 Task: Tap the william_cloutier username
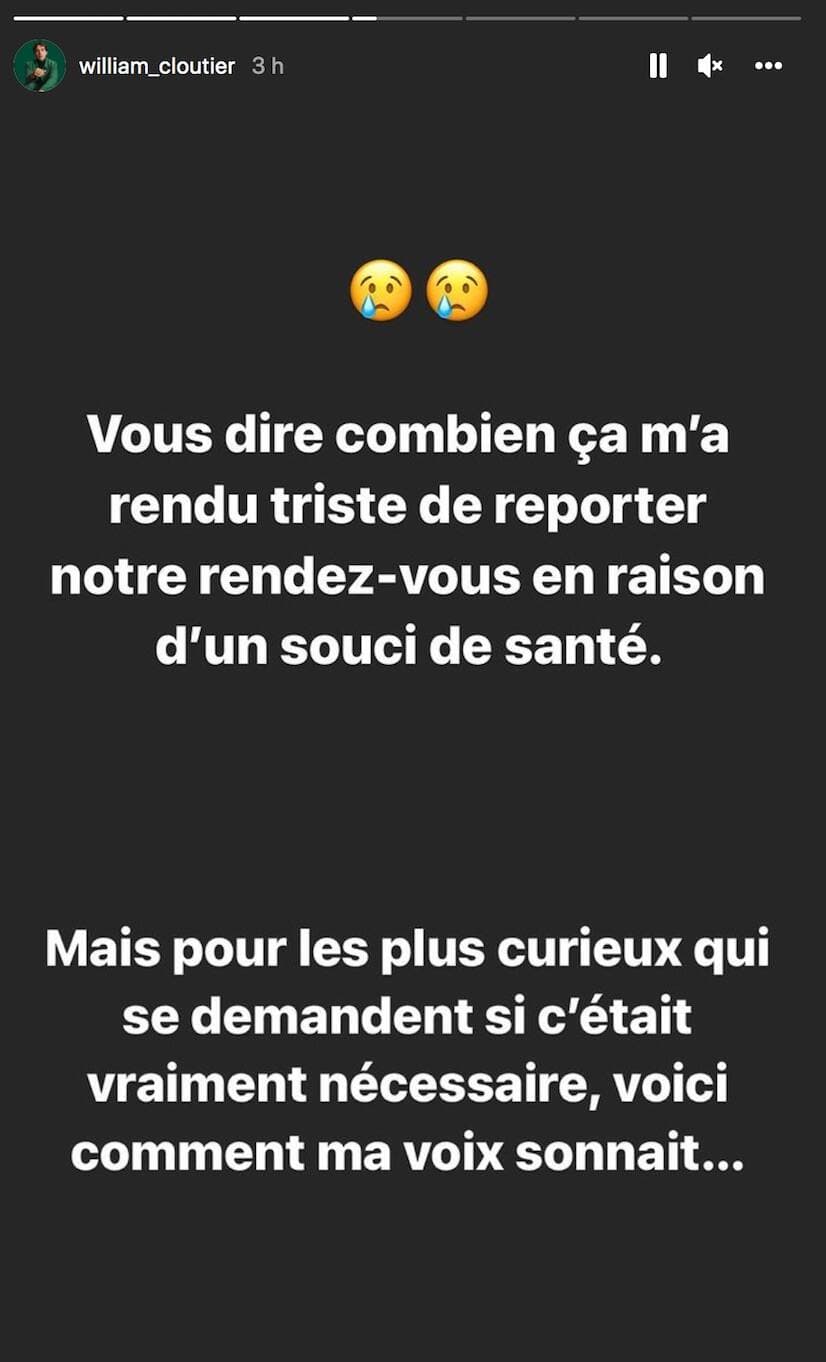click(157, 66)
